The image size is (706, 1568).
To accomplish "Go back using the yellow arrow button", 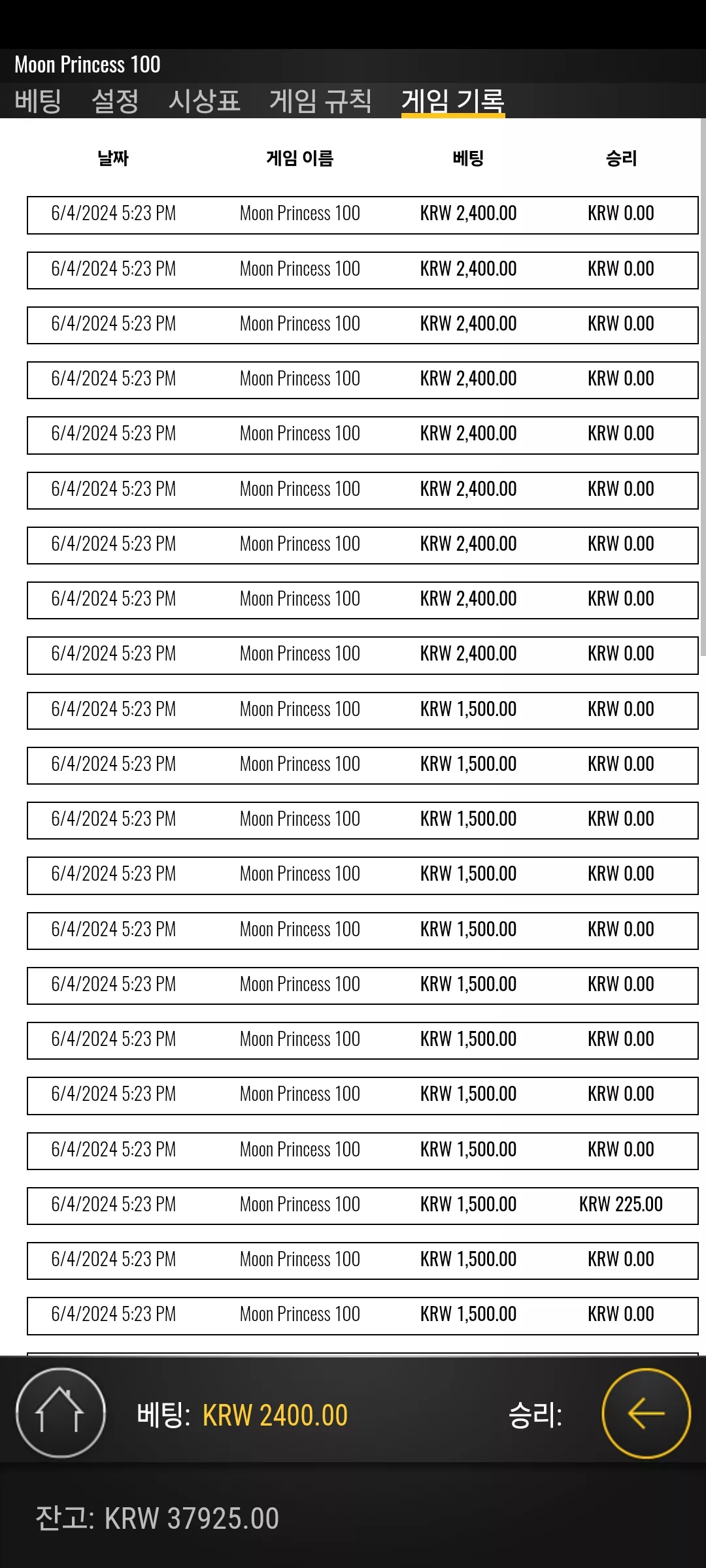I will click(646, 1413).
